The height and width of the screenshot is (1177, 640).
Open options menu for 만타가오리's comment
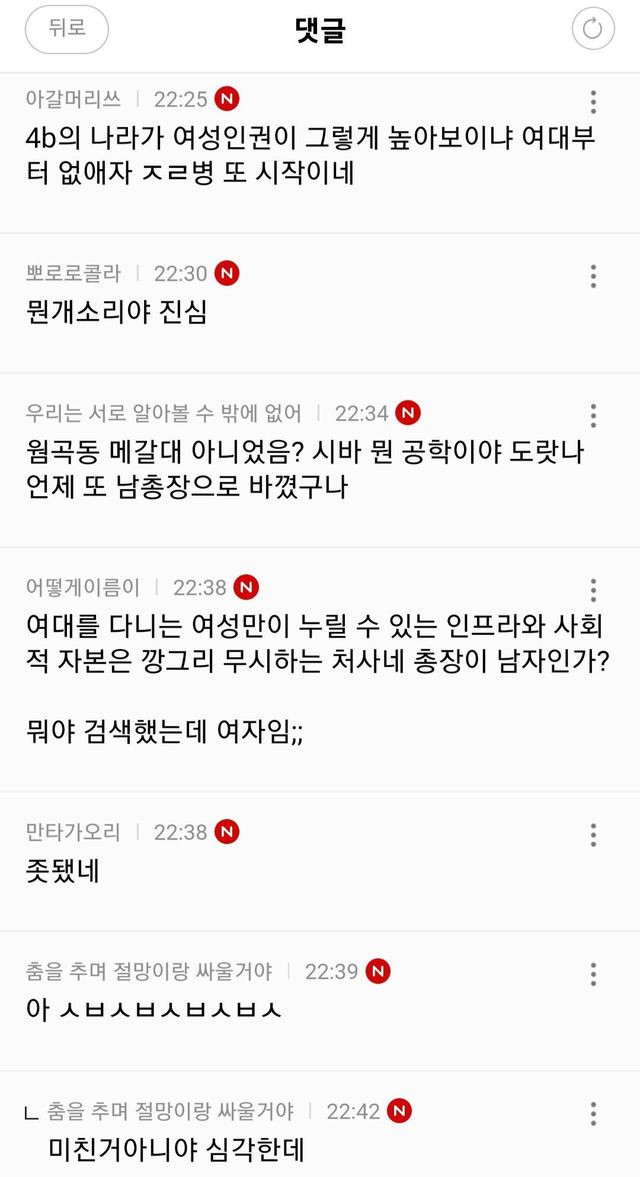pyautogui.click(x=593, y=835)
